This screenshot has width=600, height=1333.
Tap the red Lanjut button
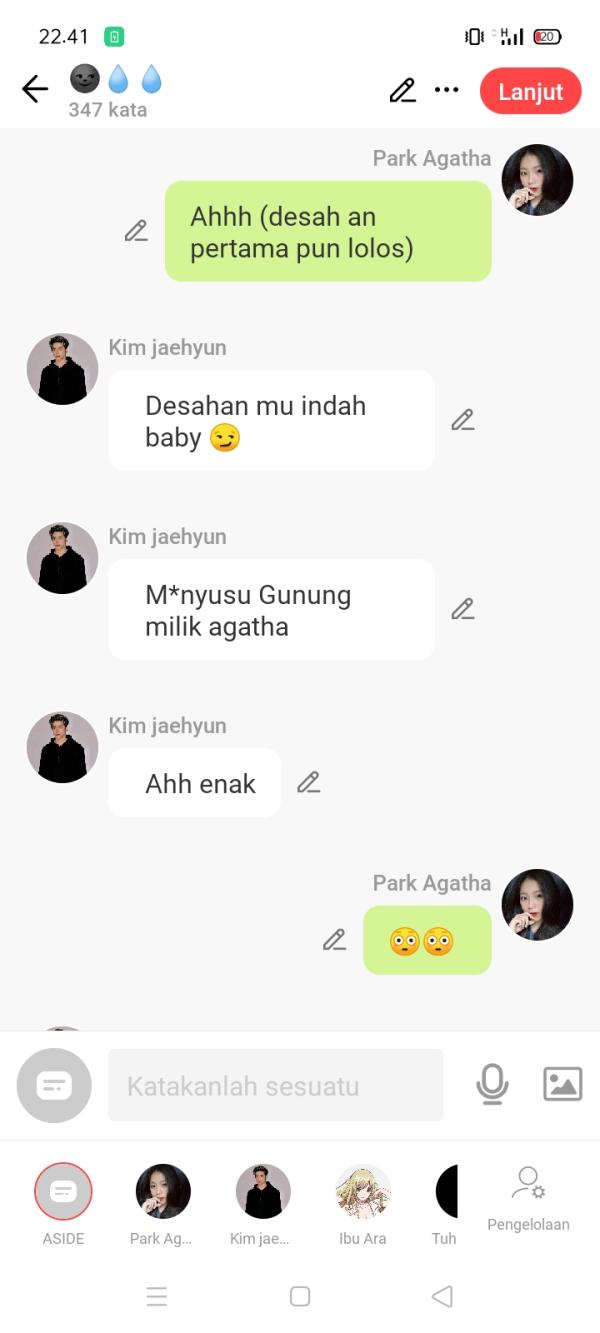[x=530, y=91]
